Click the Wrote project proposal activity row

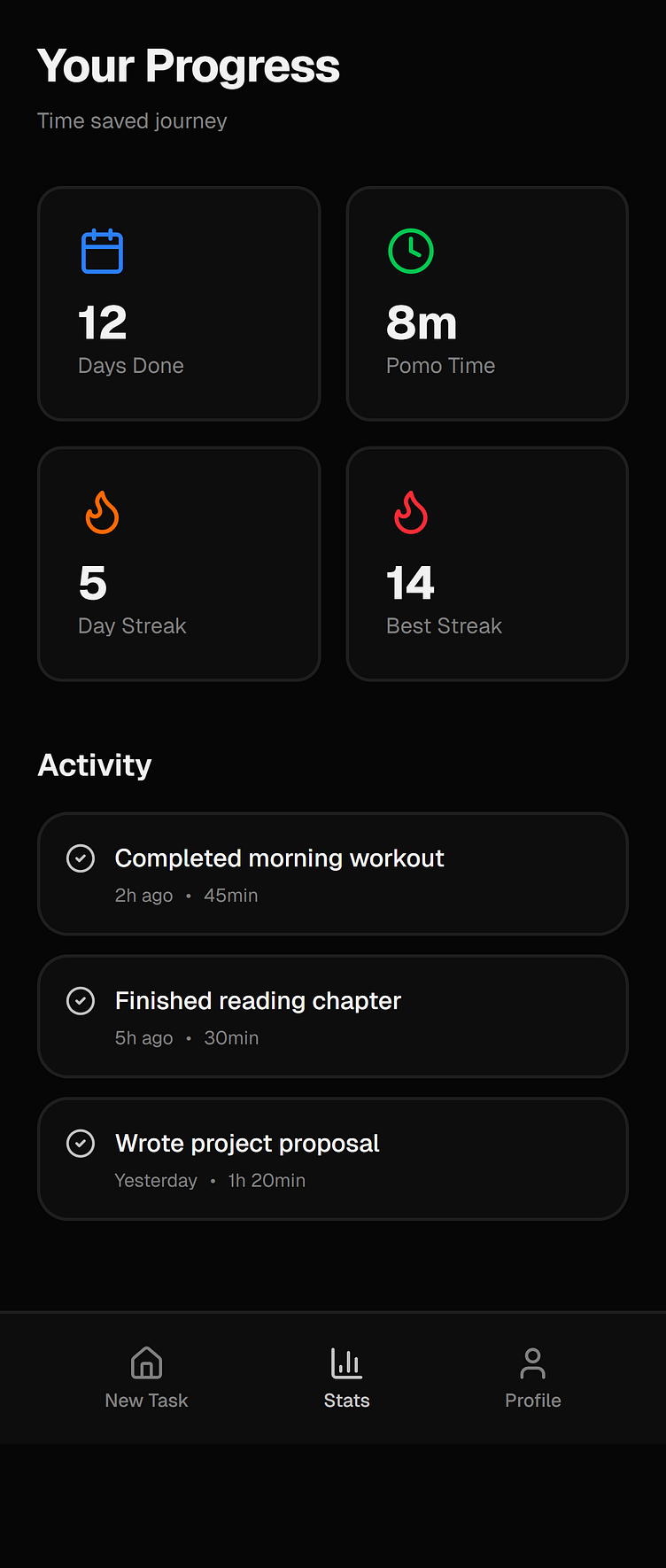click(x=332, y=1159)
